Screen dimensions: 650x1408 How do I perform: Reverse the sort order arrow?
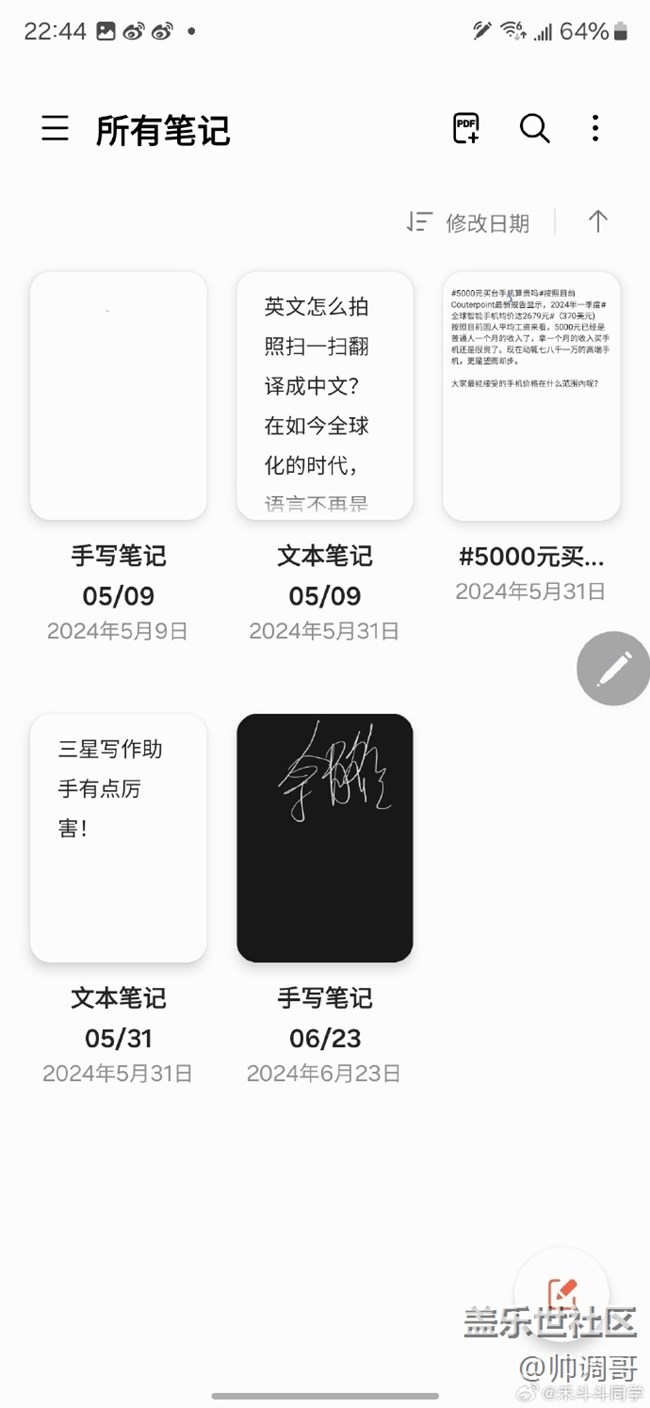point(598,221)
